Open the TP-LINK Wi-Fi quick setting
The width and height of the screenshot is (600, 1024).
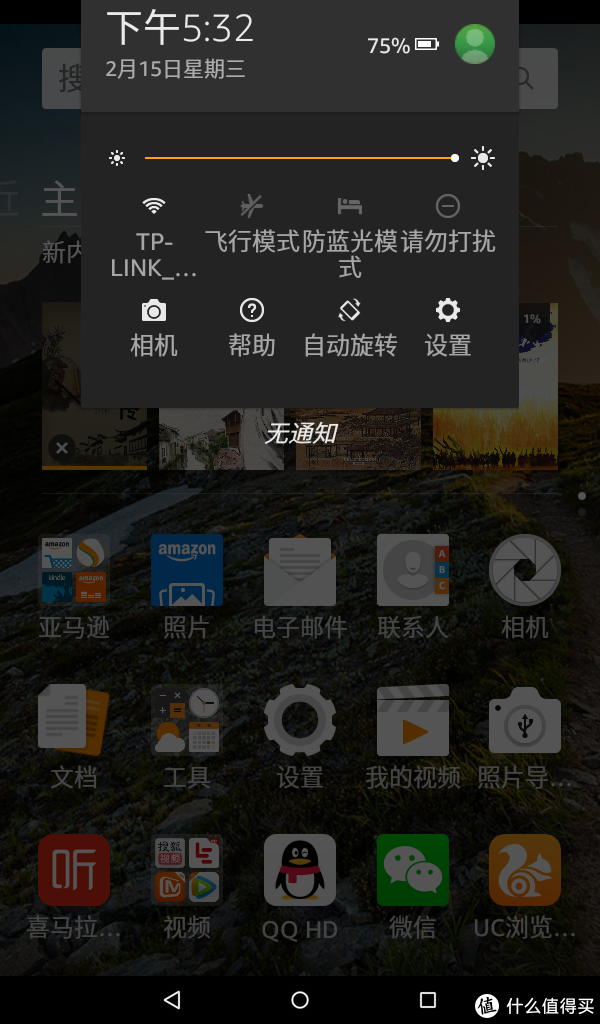pyautogui.click(x=153, y=236)
